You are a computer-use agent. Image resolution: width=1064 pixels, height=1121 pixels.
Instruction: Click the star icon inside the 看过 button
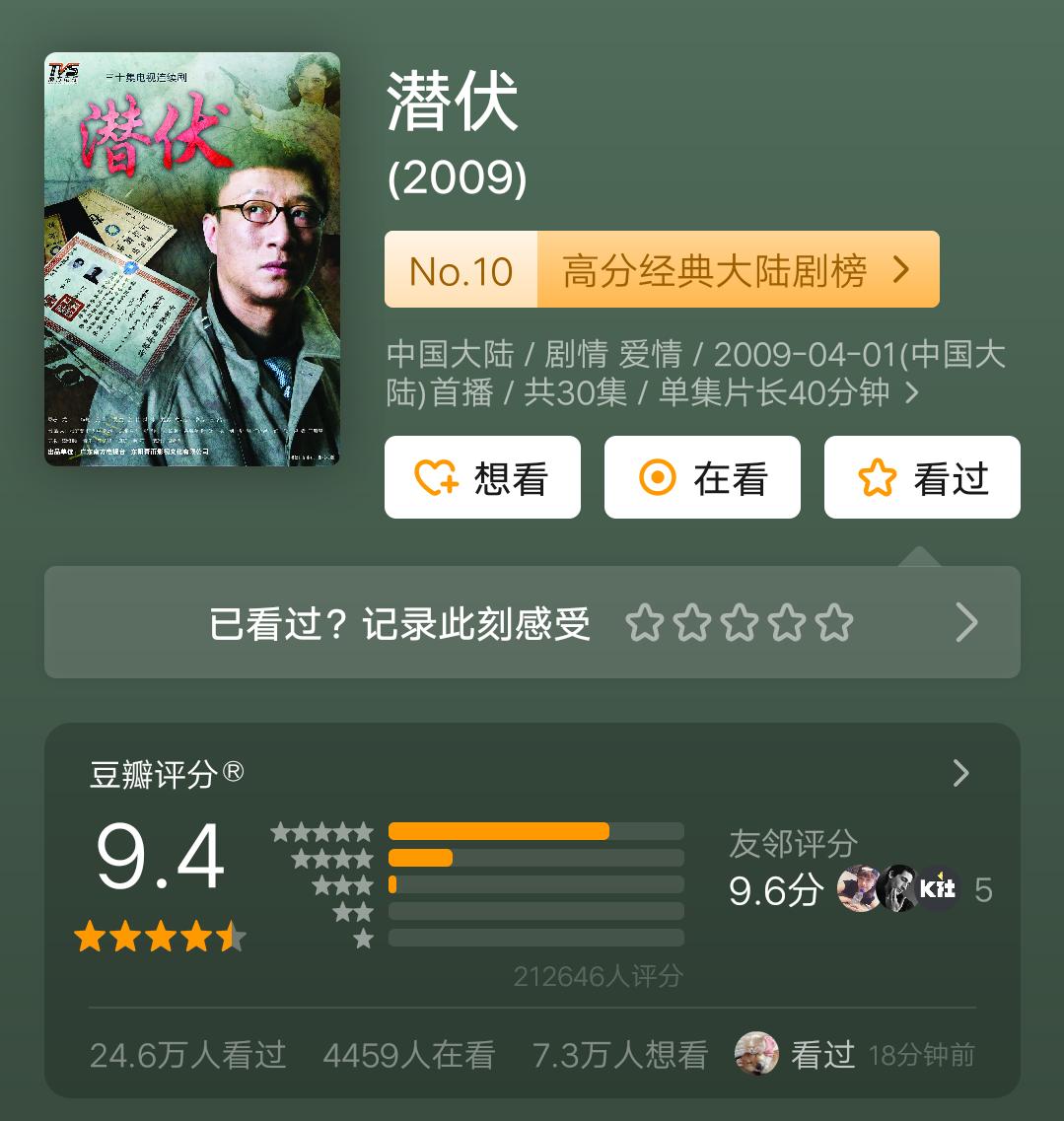[x=879, y=477]
